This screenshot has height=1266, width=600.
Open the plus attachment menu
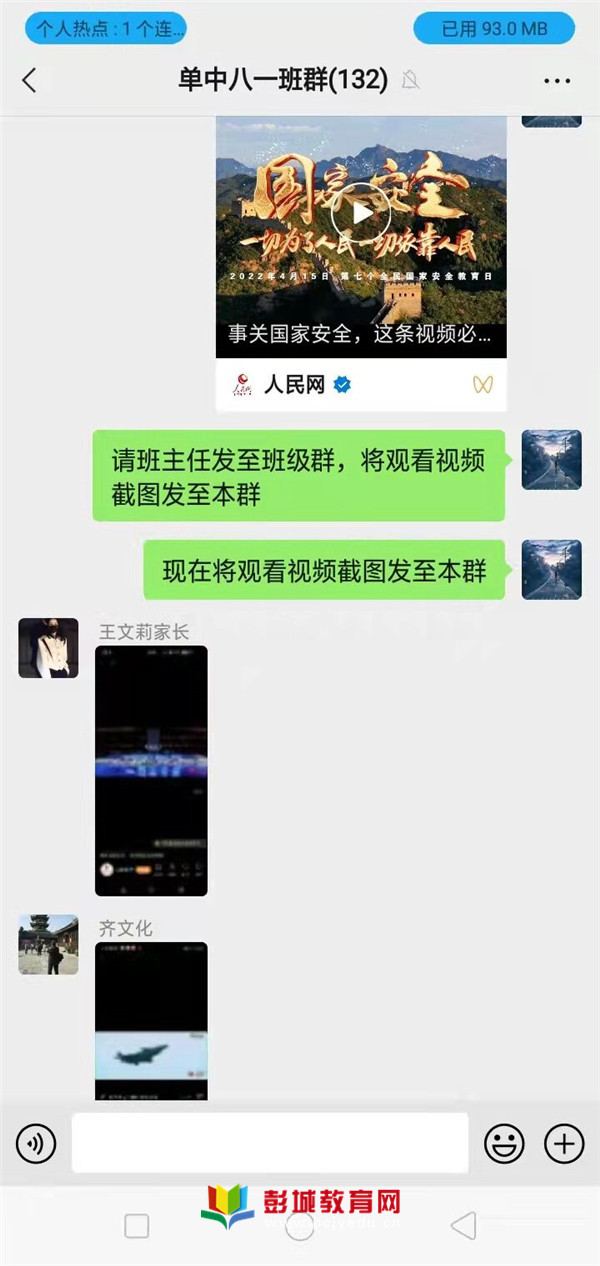[564, 1143]
